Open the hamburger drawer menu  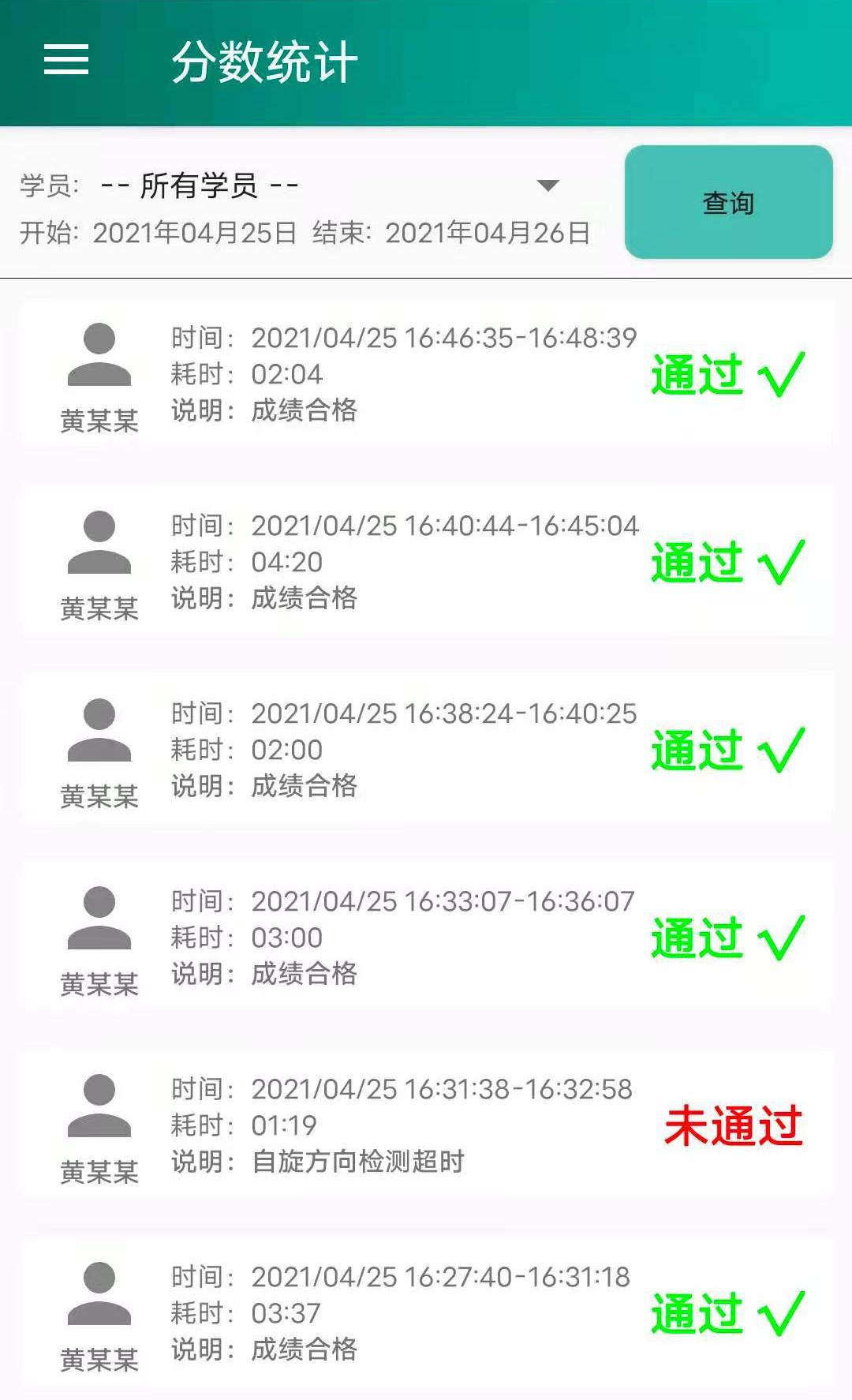coord(66,59)
